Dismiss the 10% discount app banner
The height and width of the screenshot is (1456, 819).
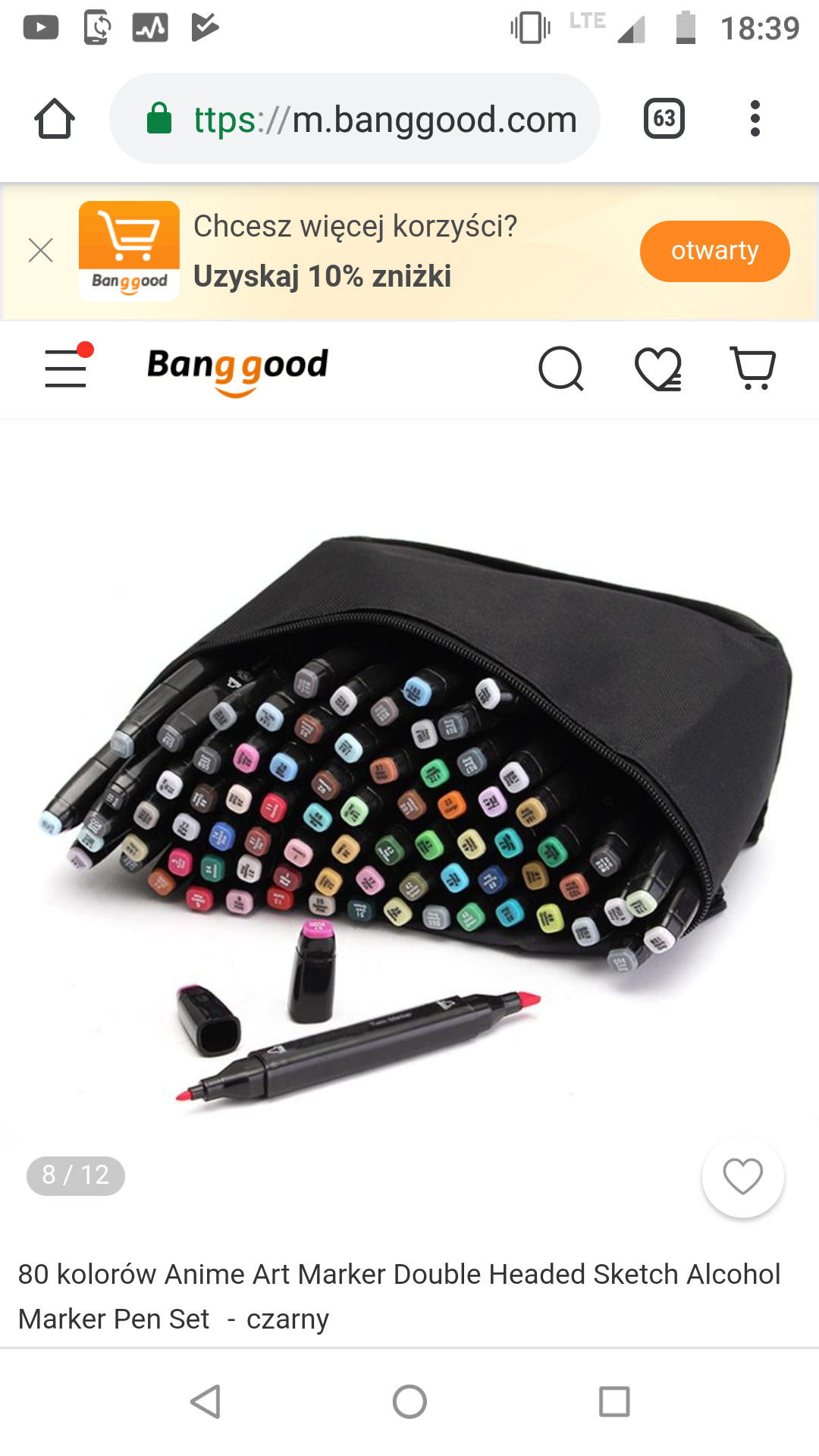click(x=41, y=250)
